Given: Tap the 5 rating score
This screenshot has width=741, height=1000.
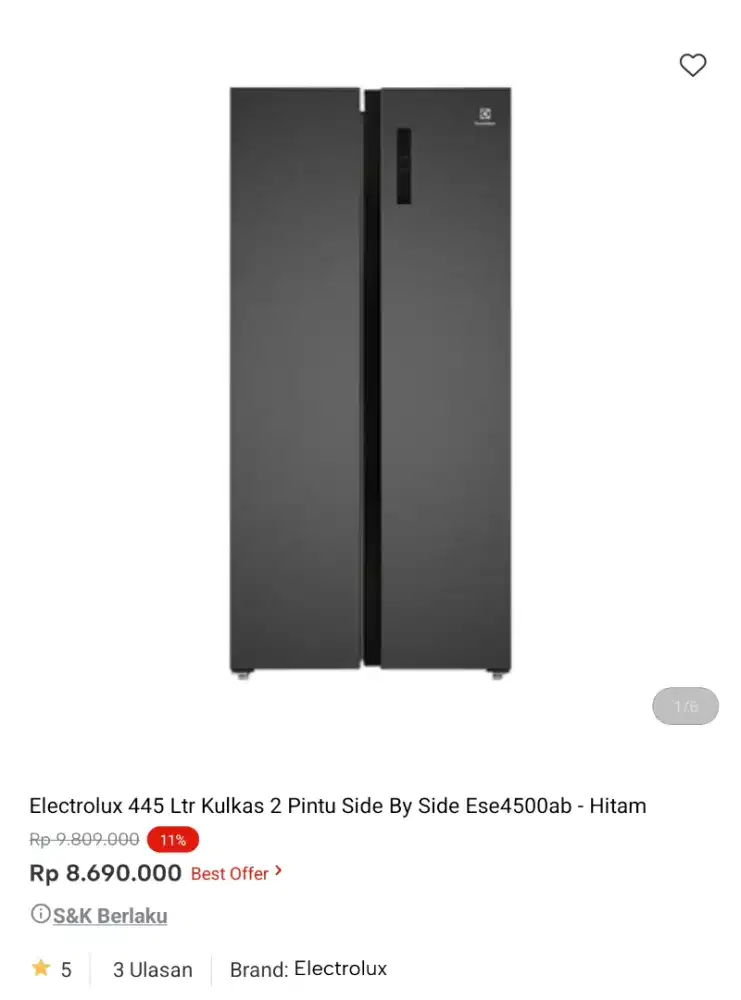Looking at the screenshot, I should 68,967.
